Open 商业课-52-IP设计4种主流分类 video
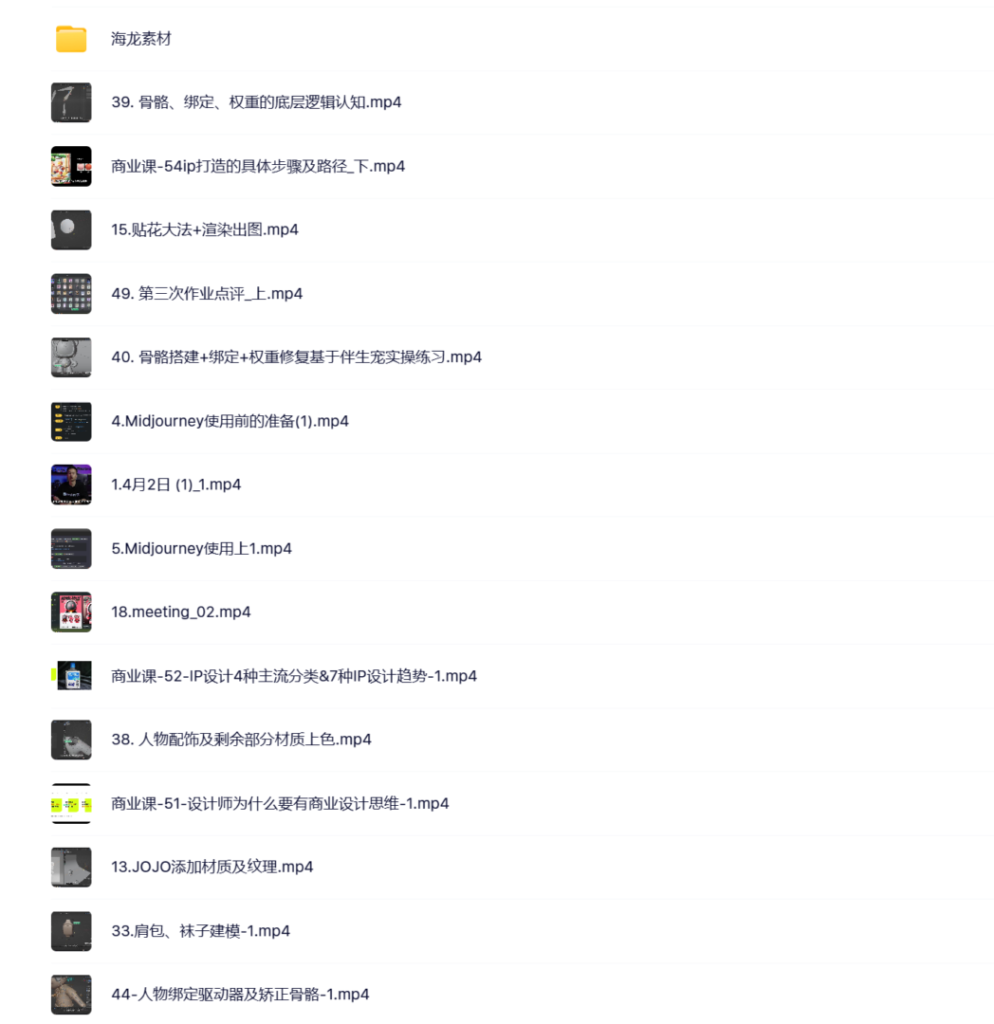 click(x=293, y=676)
